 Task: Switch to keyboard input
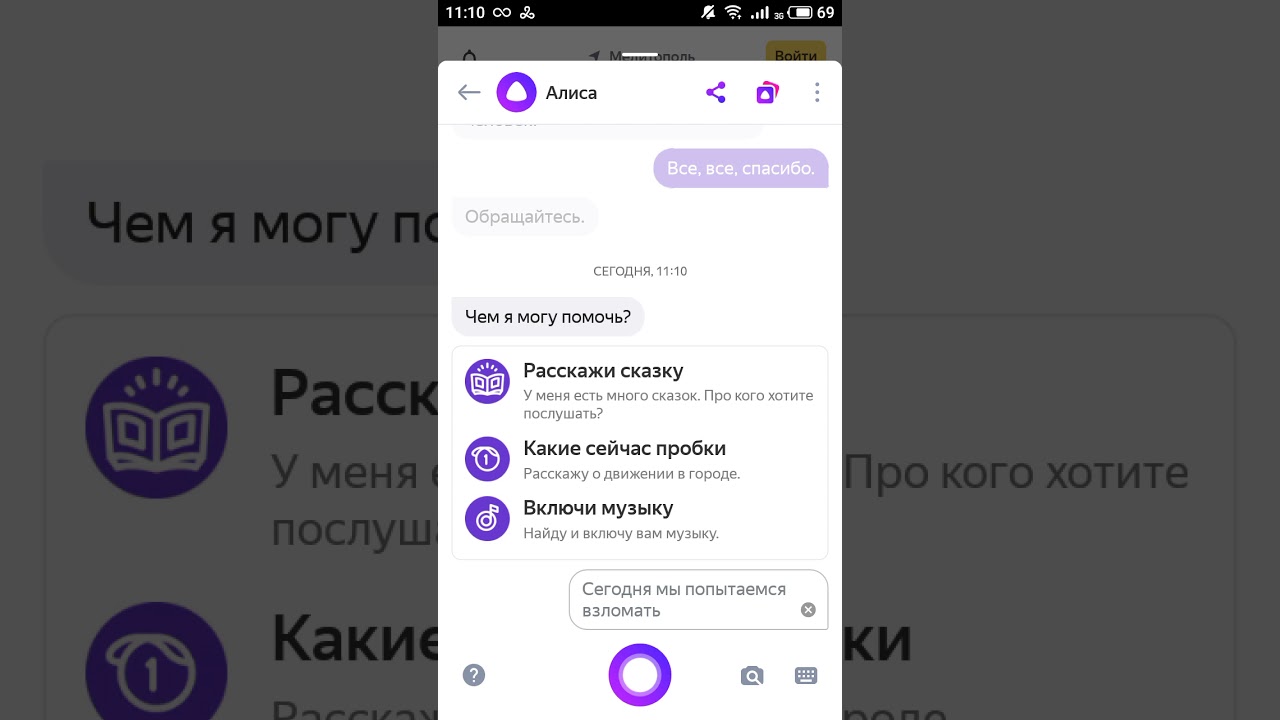806,676
